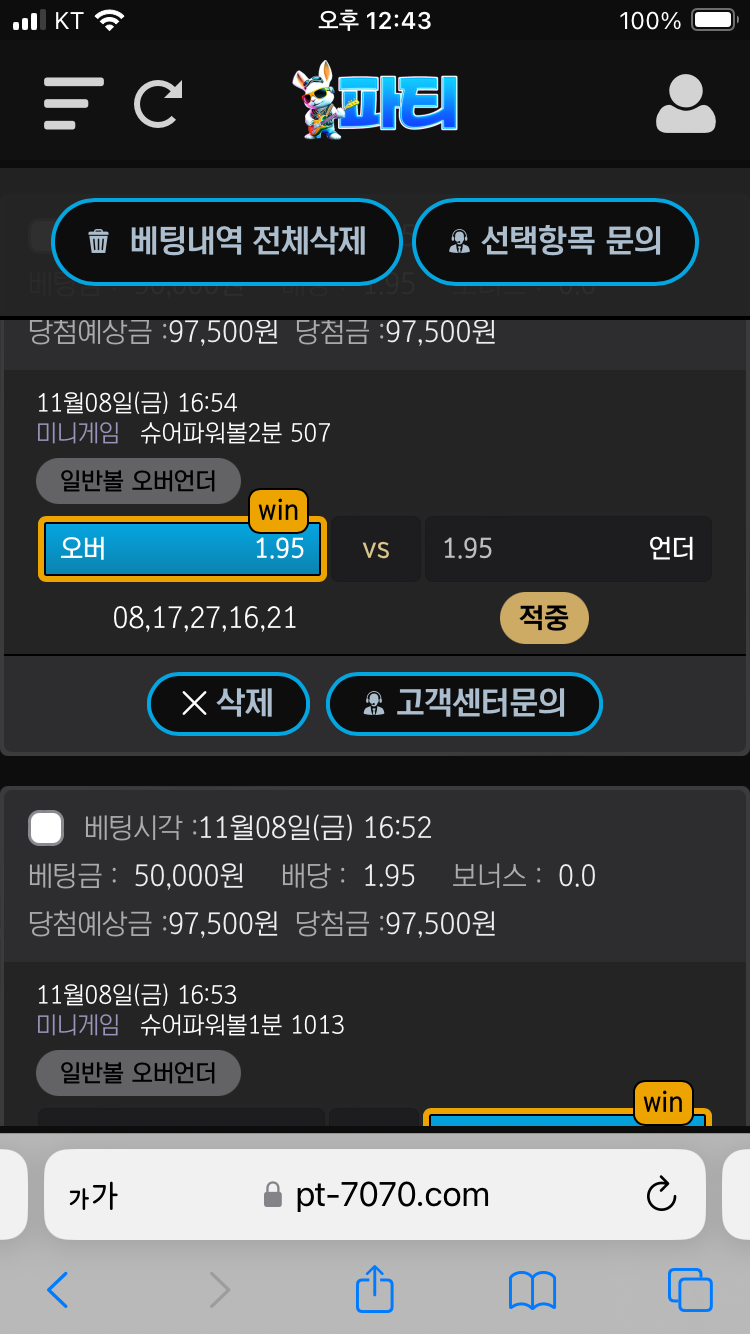
Task: Go back in Safari
Action: click(x=58, y=1290)
